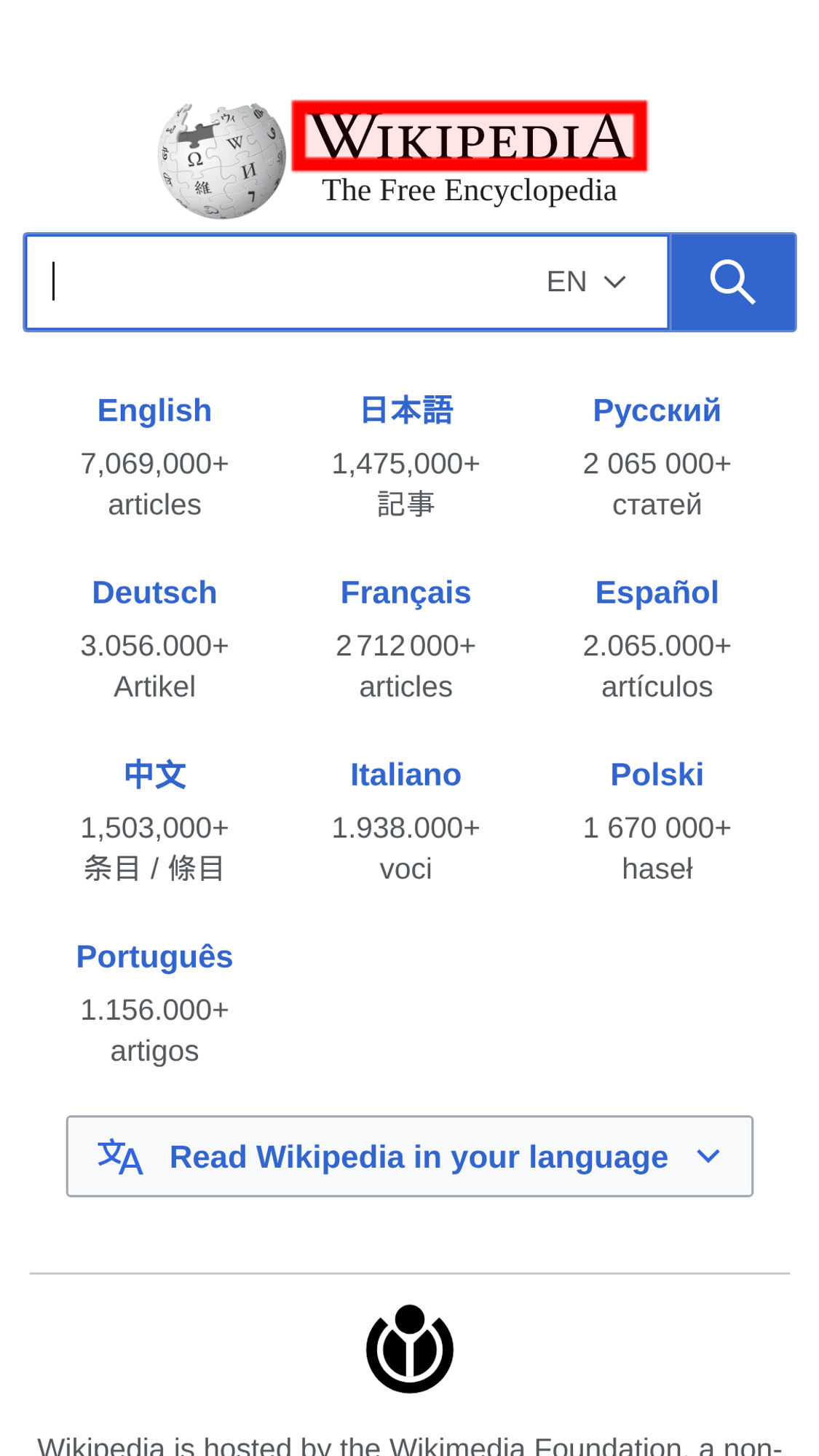Select the Français edition link
The image size is (819, 1456).
pos(406,593)
